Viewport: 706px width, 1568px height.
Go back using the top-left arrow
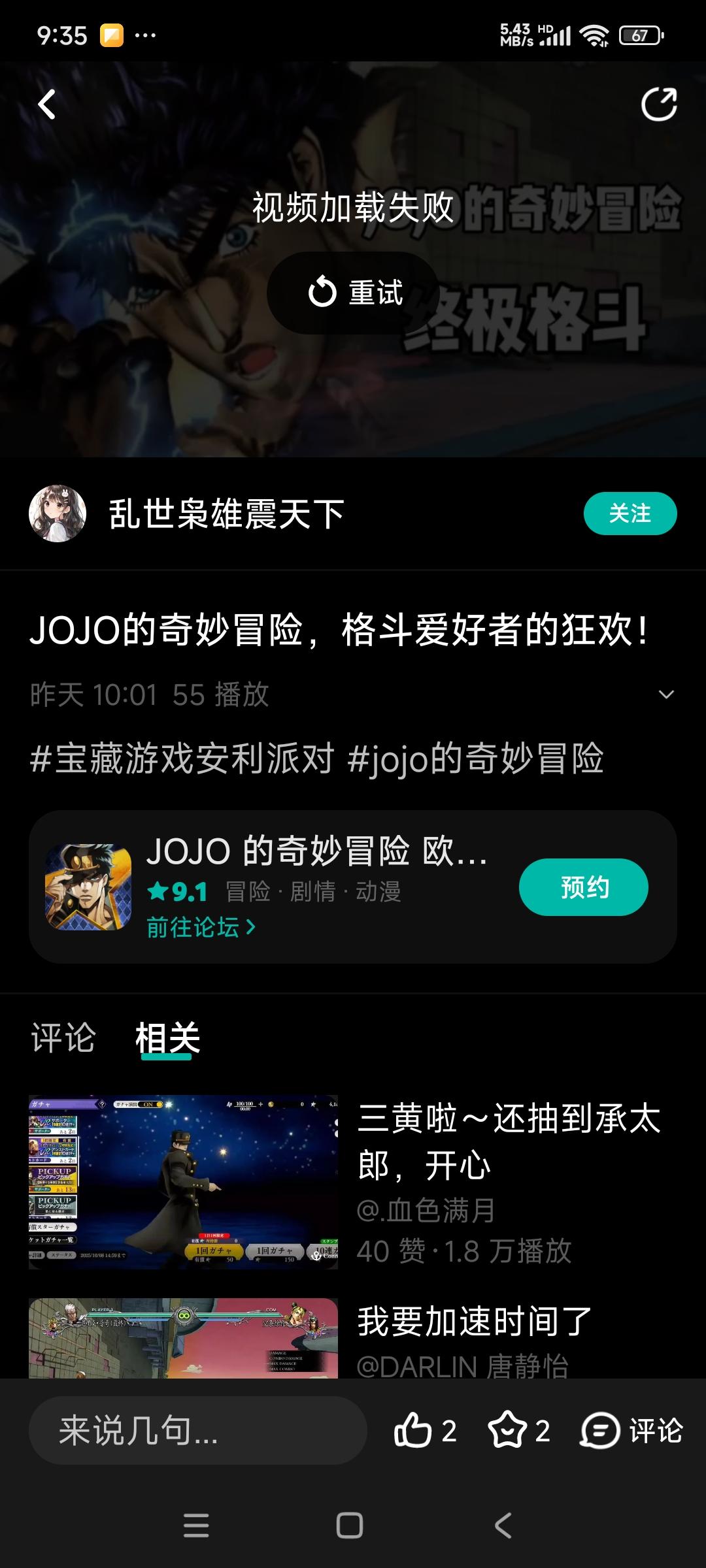click(47, 105)
